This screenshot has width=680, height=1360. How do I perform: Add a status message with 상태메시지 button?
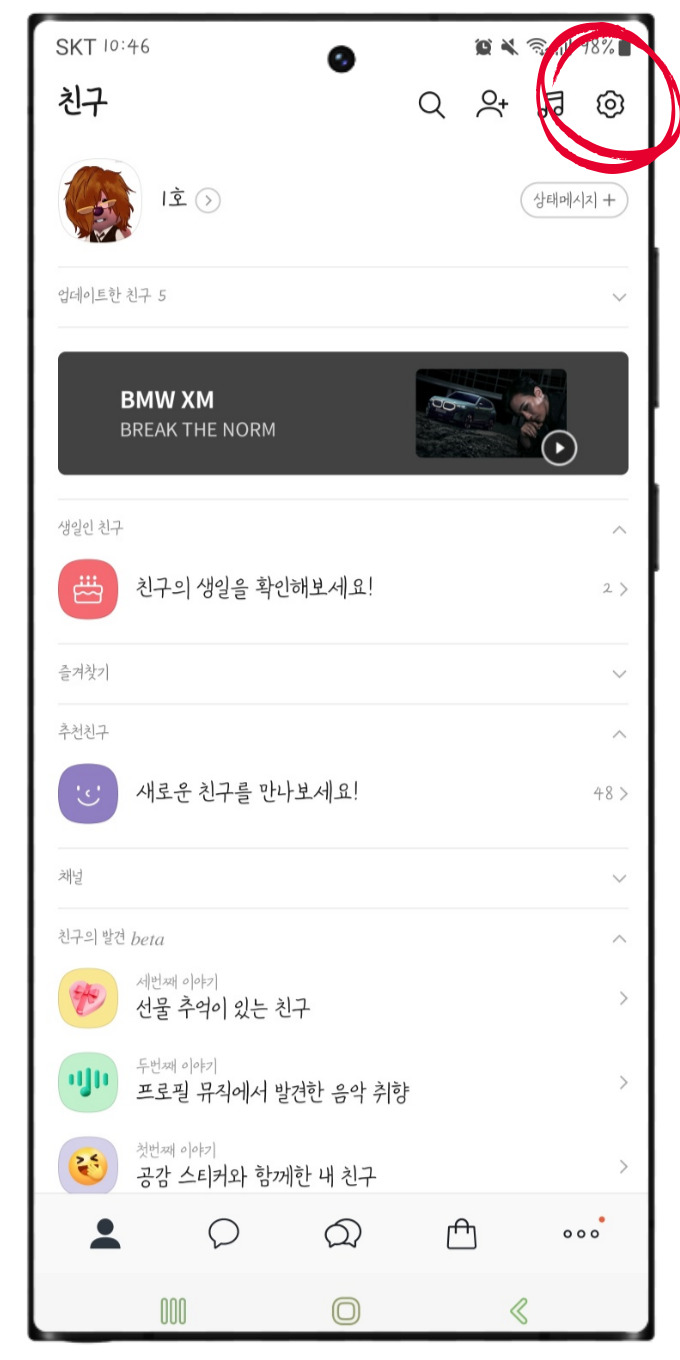tap(574, 200)
